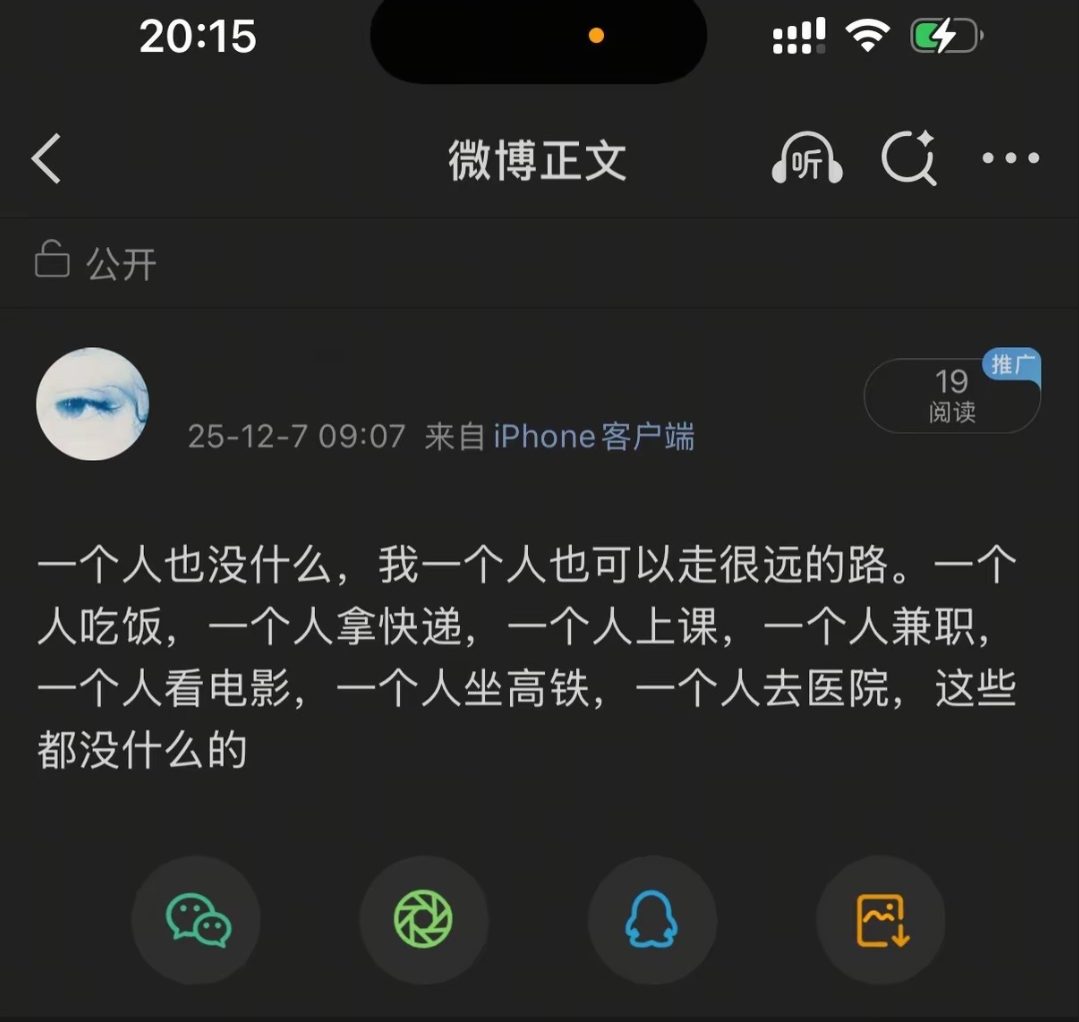1079x1022 pixels.
Task: Open the post author's profile avatar
Action: point(92,403)
